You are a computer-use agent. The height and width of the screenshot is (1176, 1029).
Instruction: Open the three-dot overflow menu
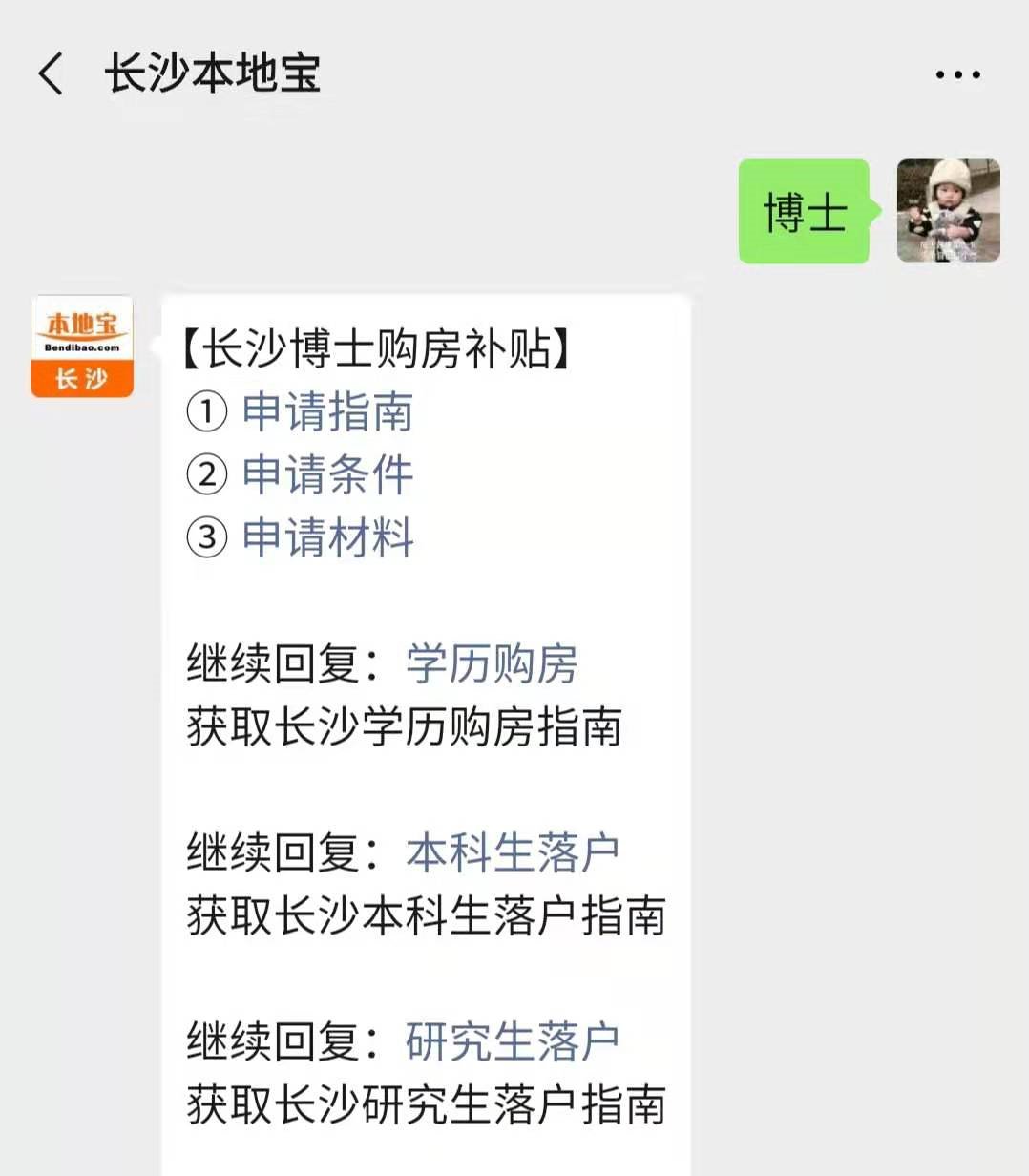(x=957, y=74)
